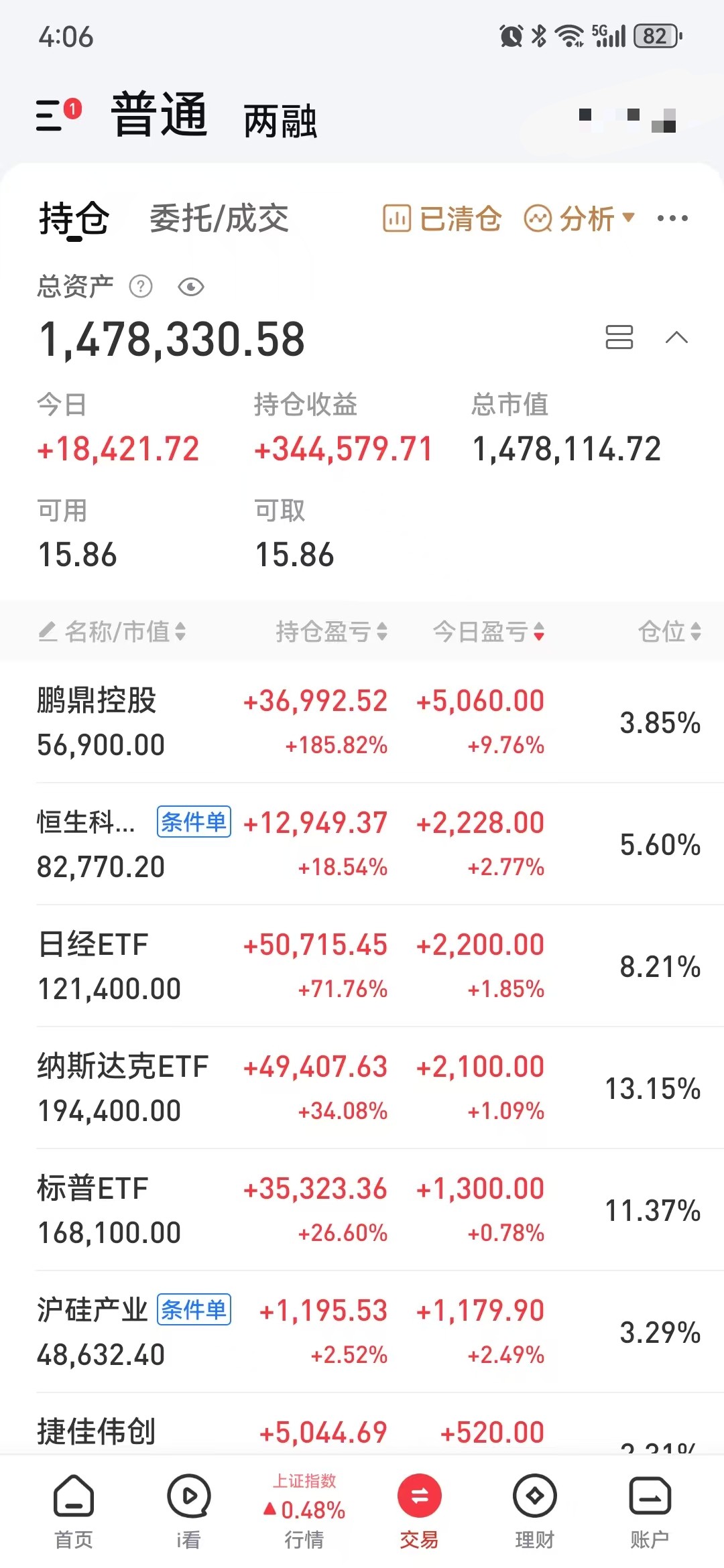724x1568 pixels.
Task: Change holdings list layout view
Action: (x=619, y=337)
